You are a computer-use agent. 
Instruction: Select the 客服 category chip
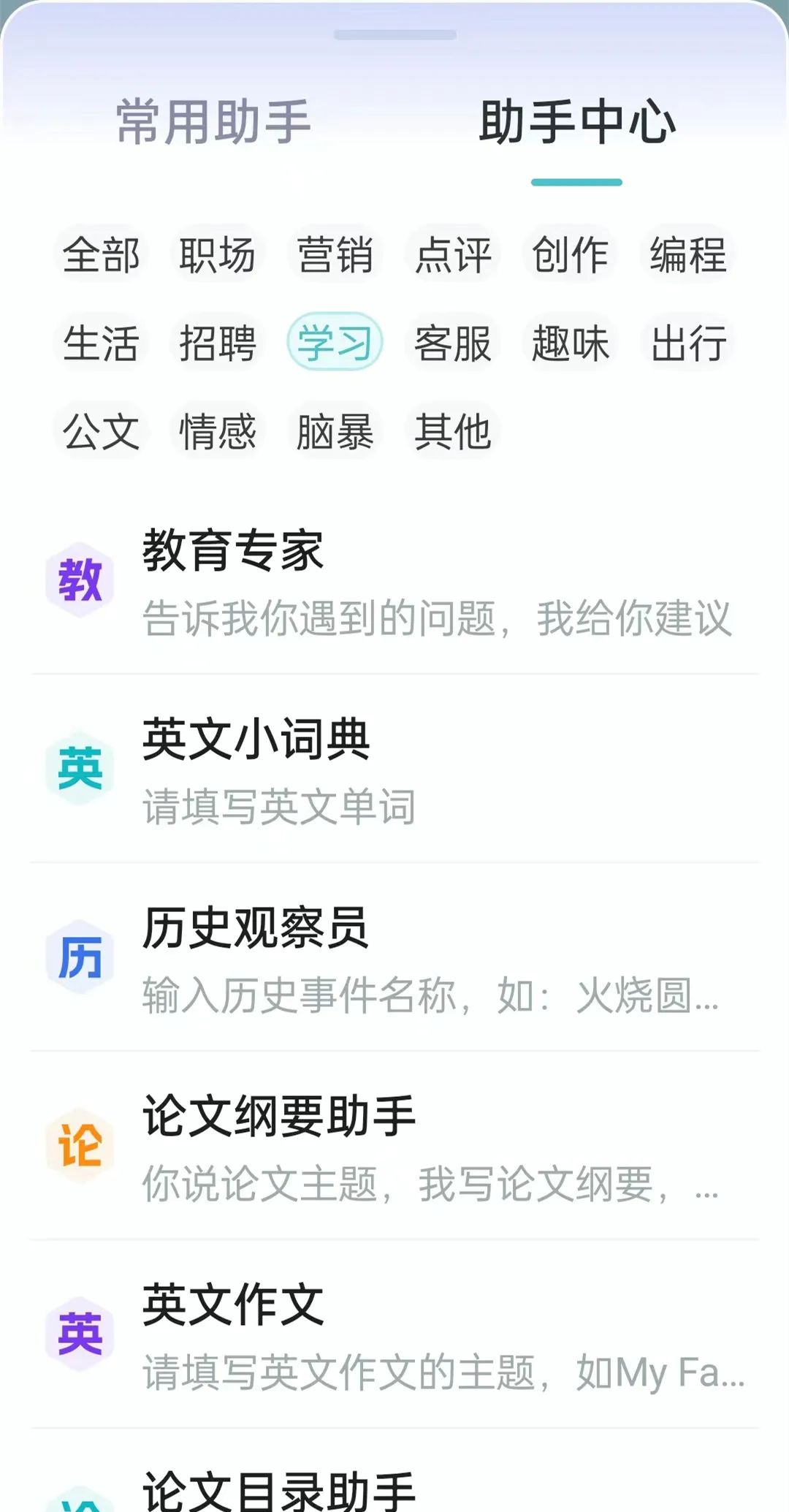453,343
